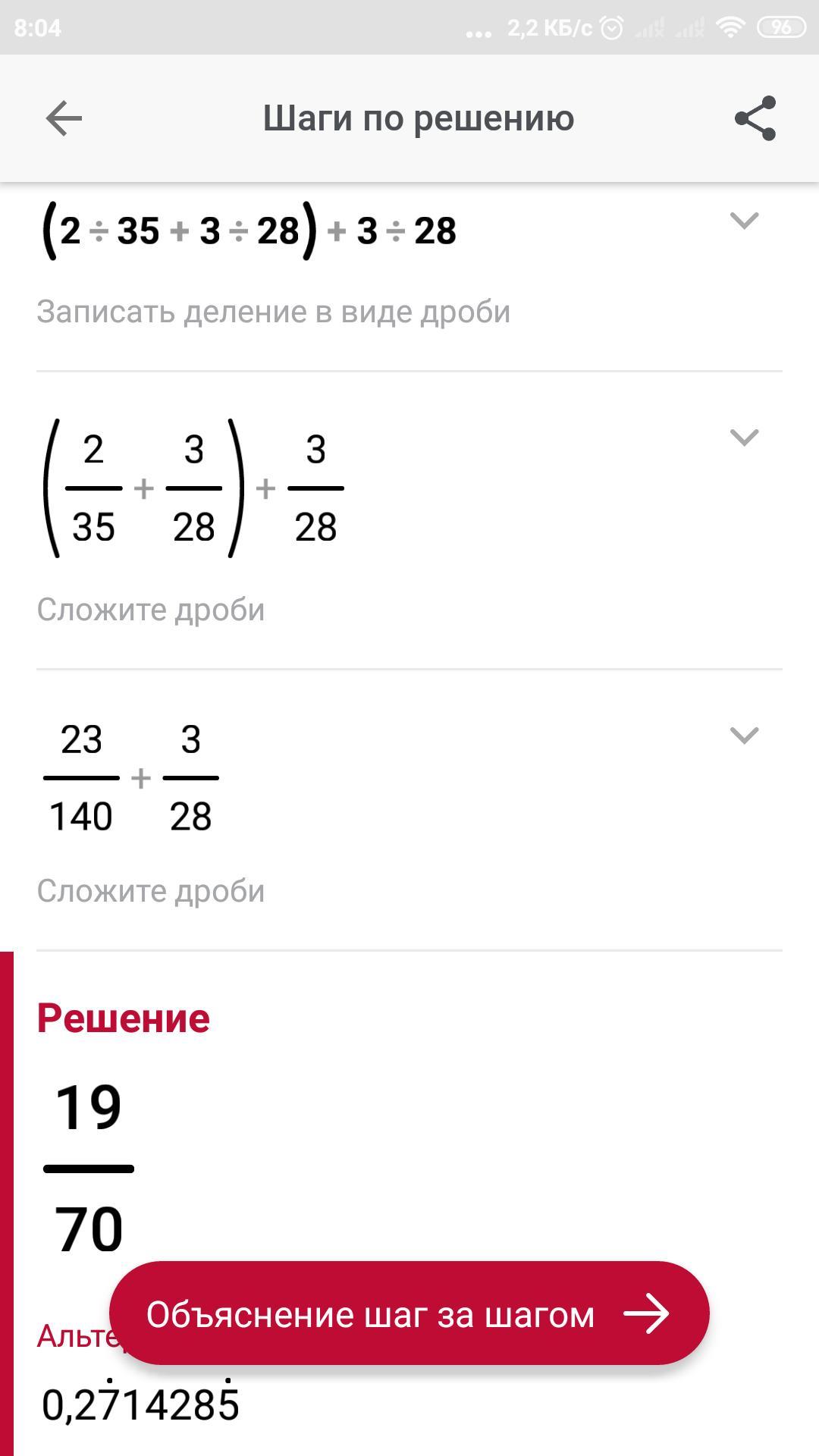This screenshot has height=1456, width=819.
Task: Go back using the arrow icon
Action: (64, 118)
